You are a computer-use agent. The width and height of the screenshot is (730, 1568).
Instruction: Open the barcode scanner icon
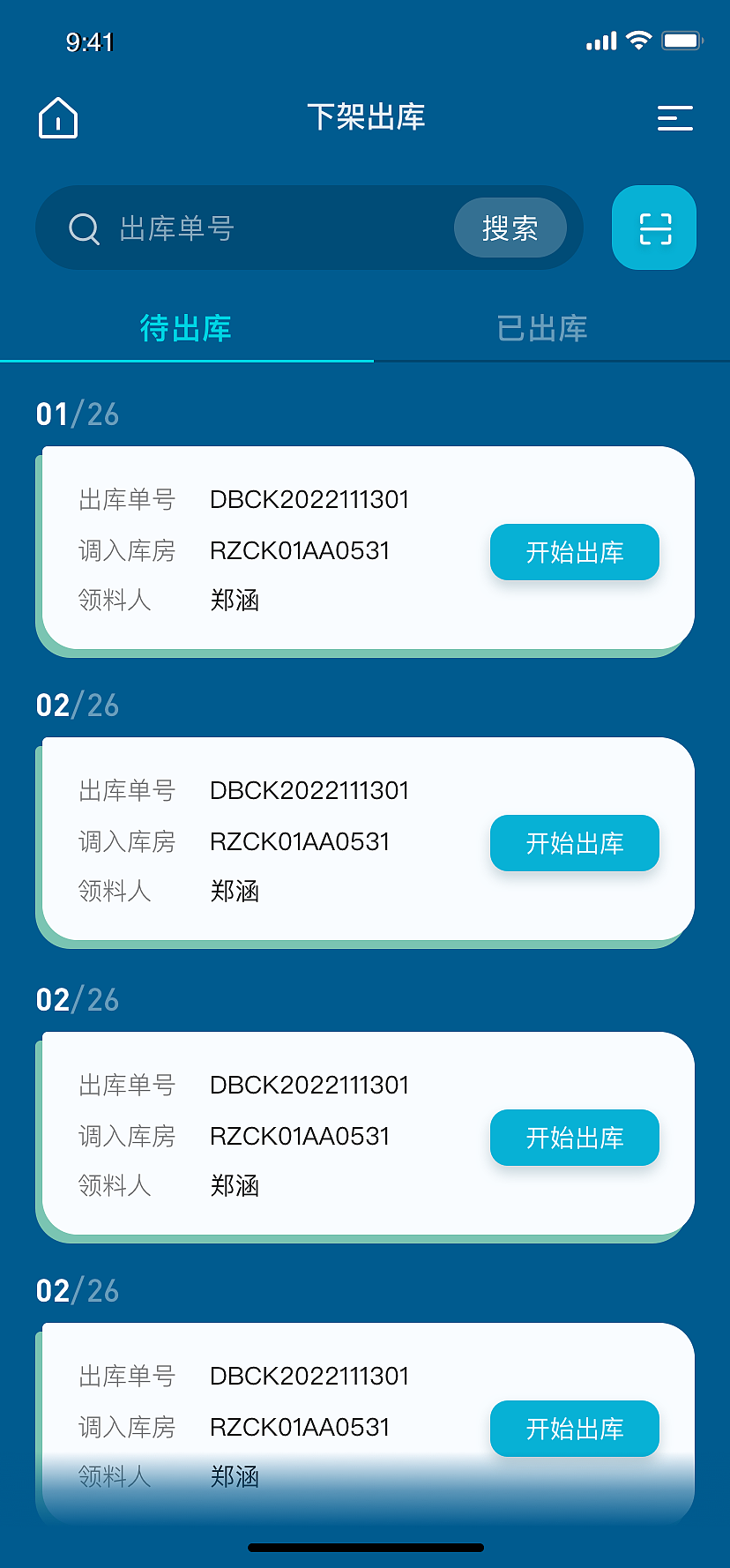653,228
